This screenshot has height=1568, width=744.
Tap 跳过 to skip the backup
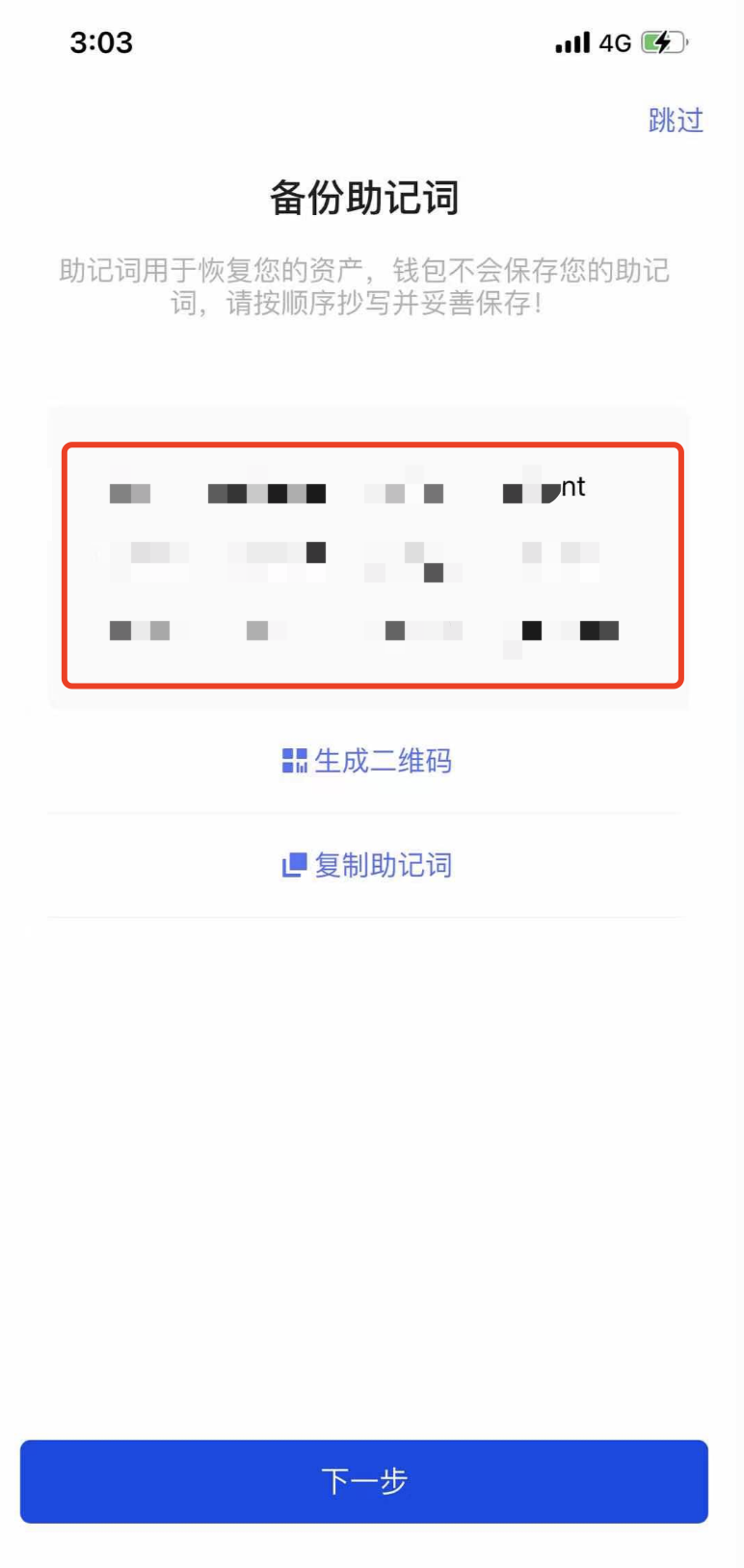coord(676,121)
